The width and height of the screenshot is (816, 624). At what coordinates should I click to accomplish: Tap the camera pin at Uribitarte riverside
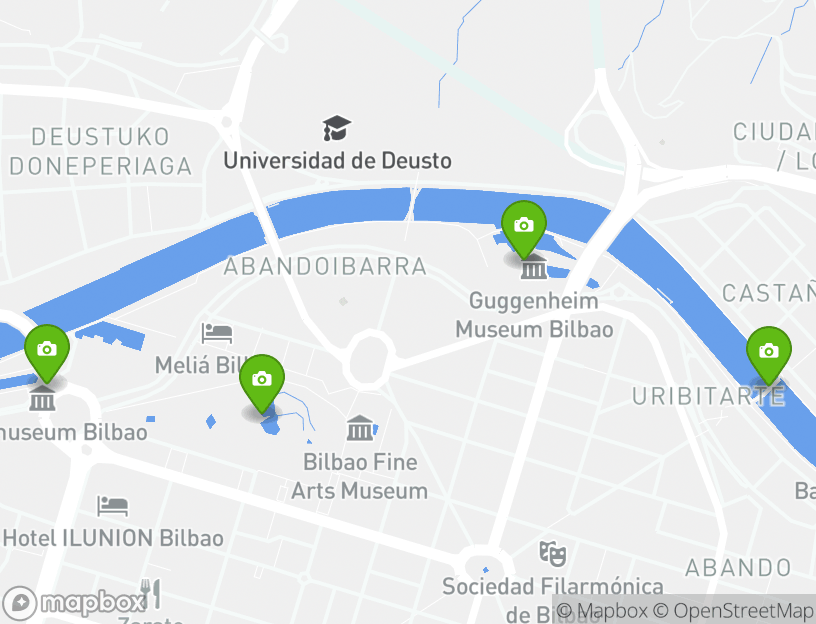pyautogui.click(x=768, y=352)
